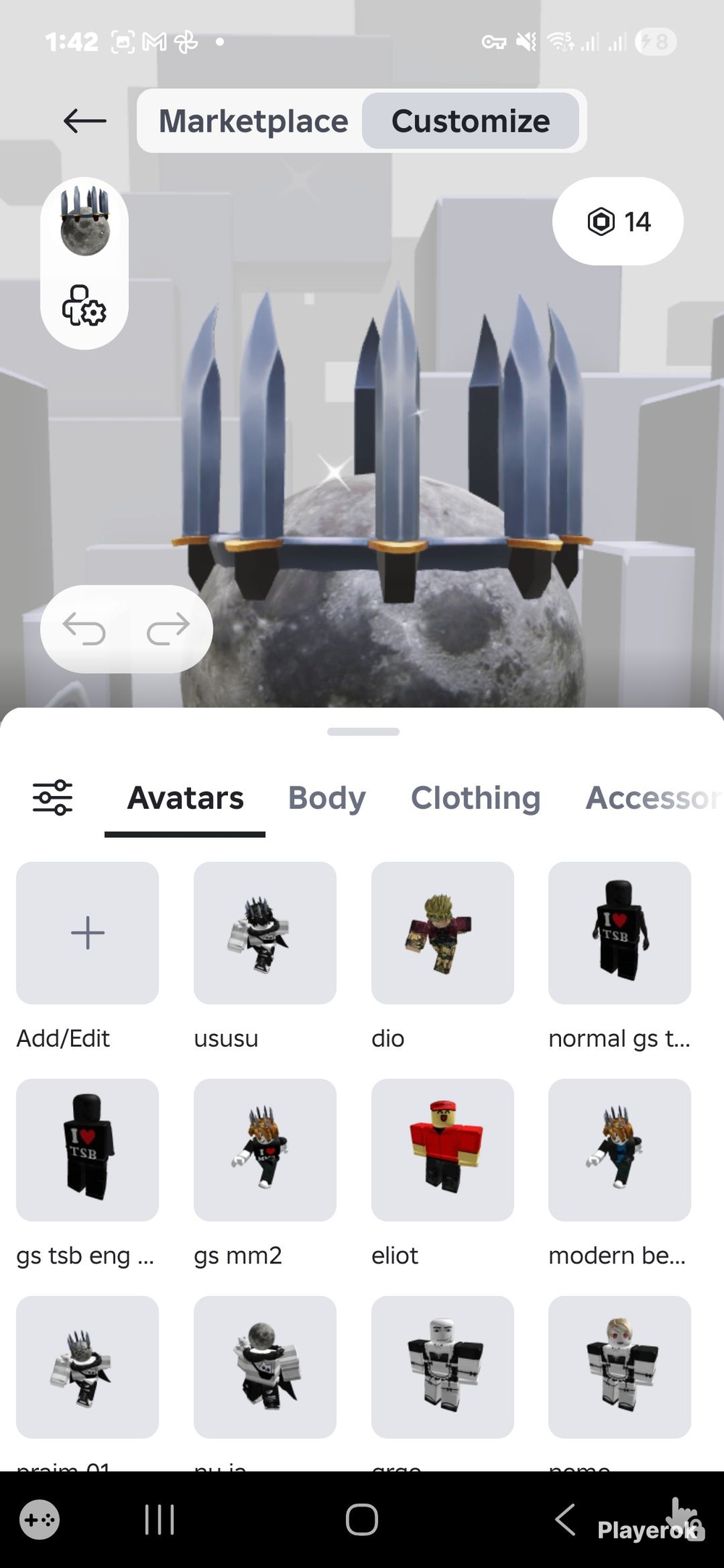Screen dimensions: 724x1568
Task: Go back using the top arrow
Action: pyautogui.click(x=85, y=121)
